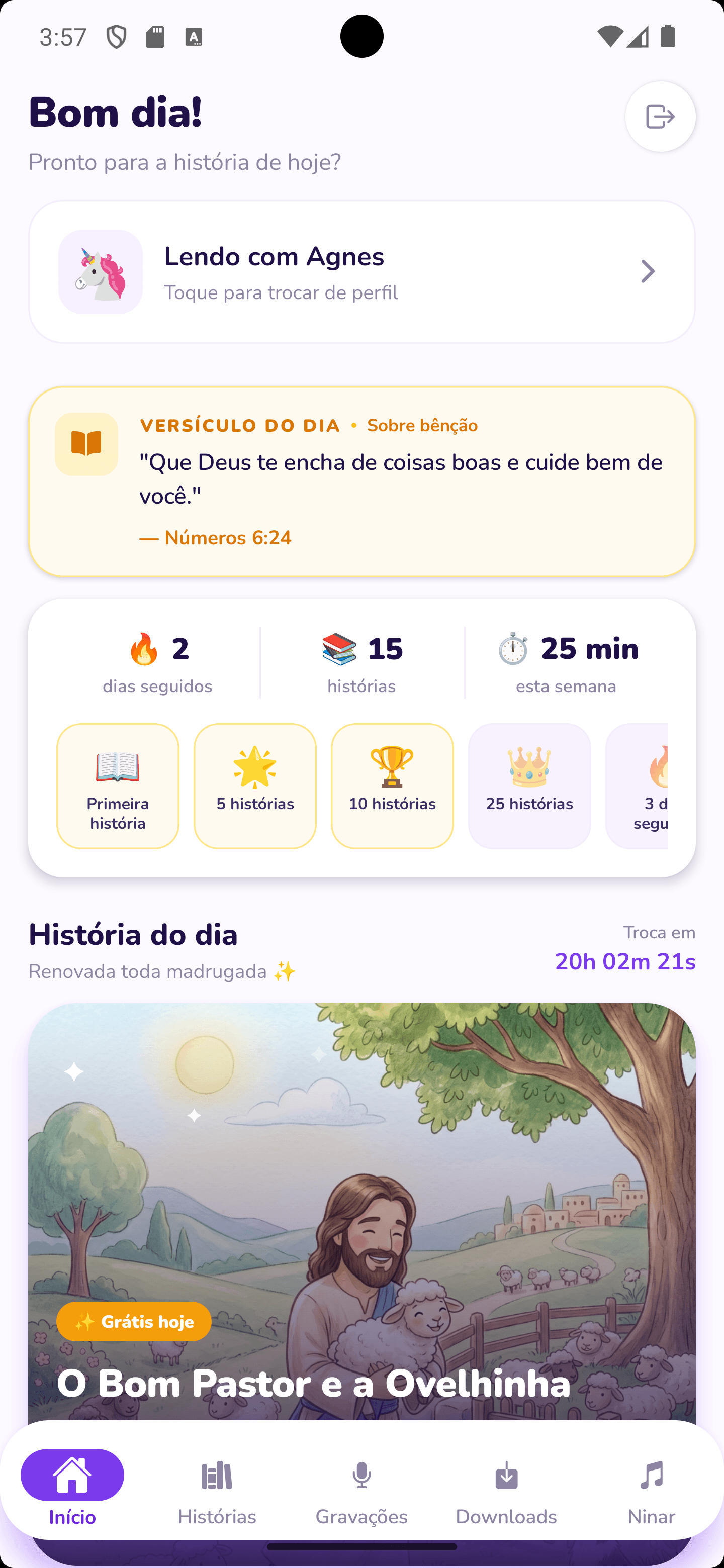Viewport: 724px width, 1568px height.
Task: Open O Bom Pastor e a Ovelhinha story
Action: (x=361, y=1211)
